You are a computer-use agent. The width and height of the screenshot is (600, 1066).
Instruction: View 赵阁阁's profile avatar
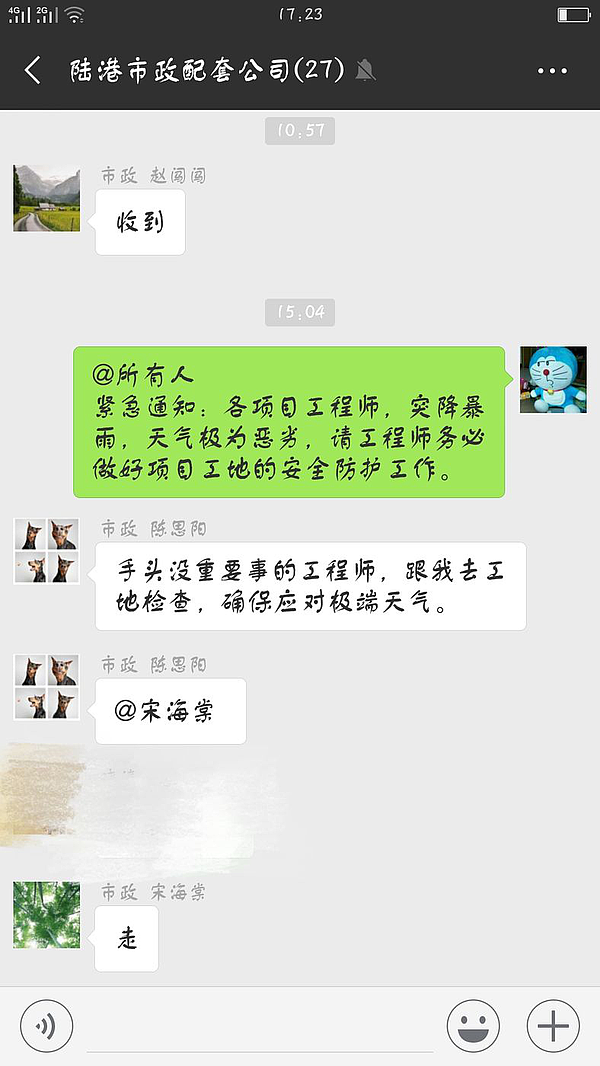47,199
